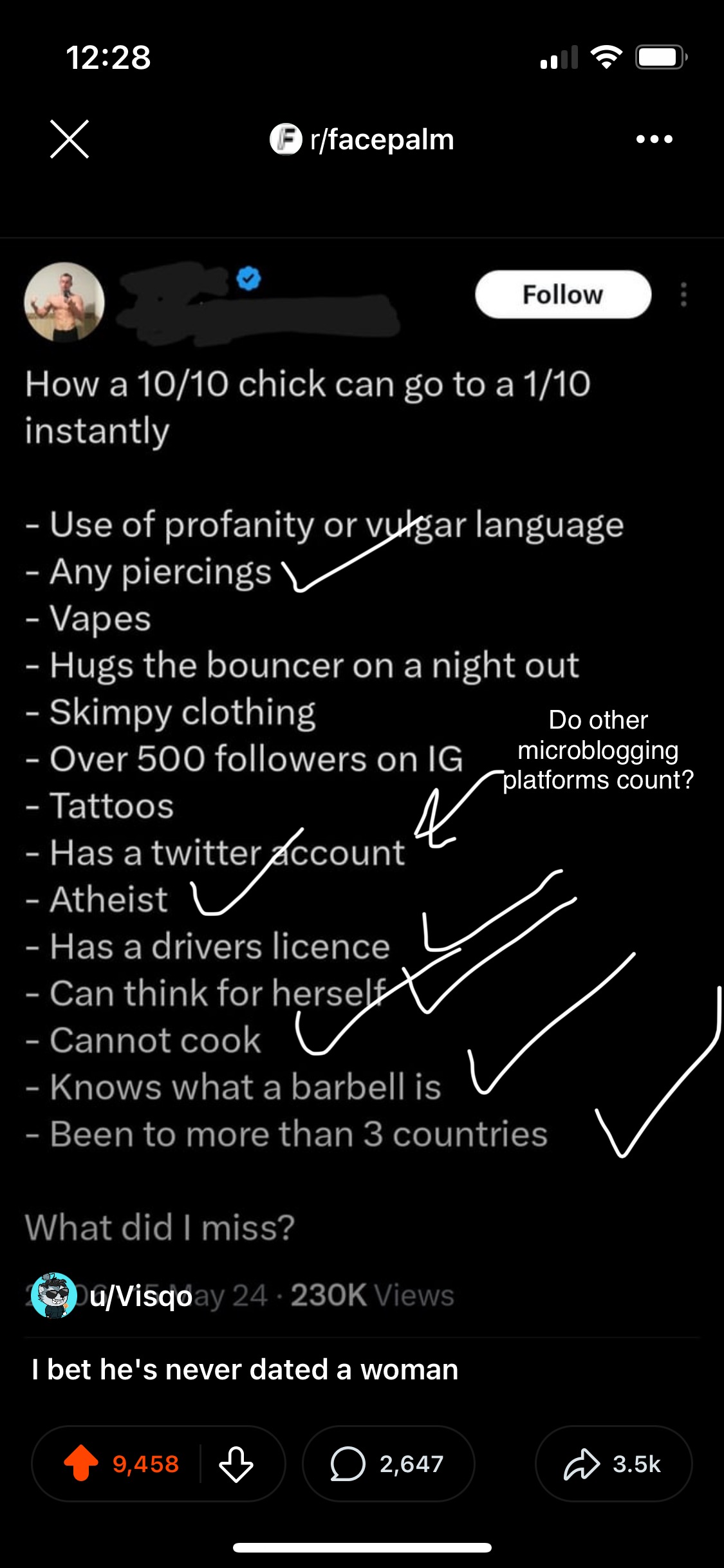
Task: Open the r/facepalm subreddit
Action: click(362, 140)
